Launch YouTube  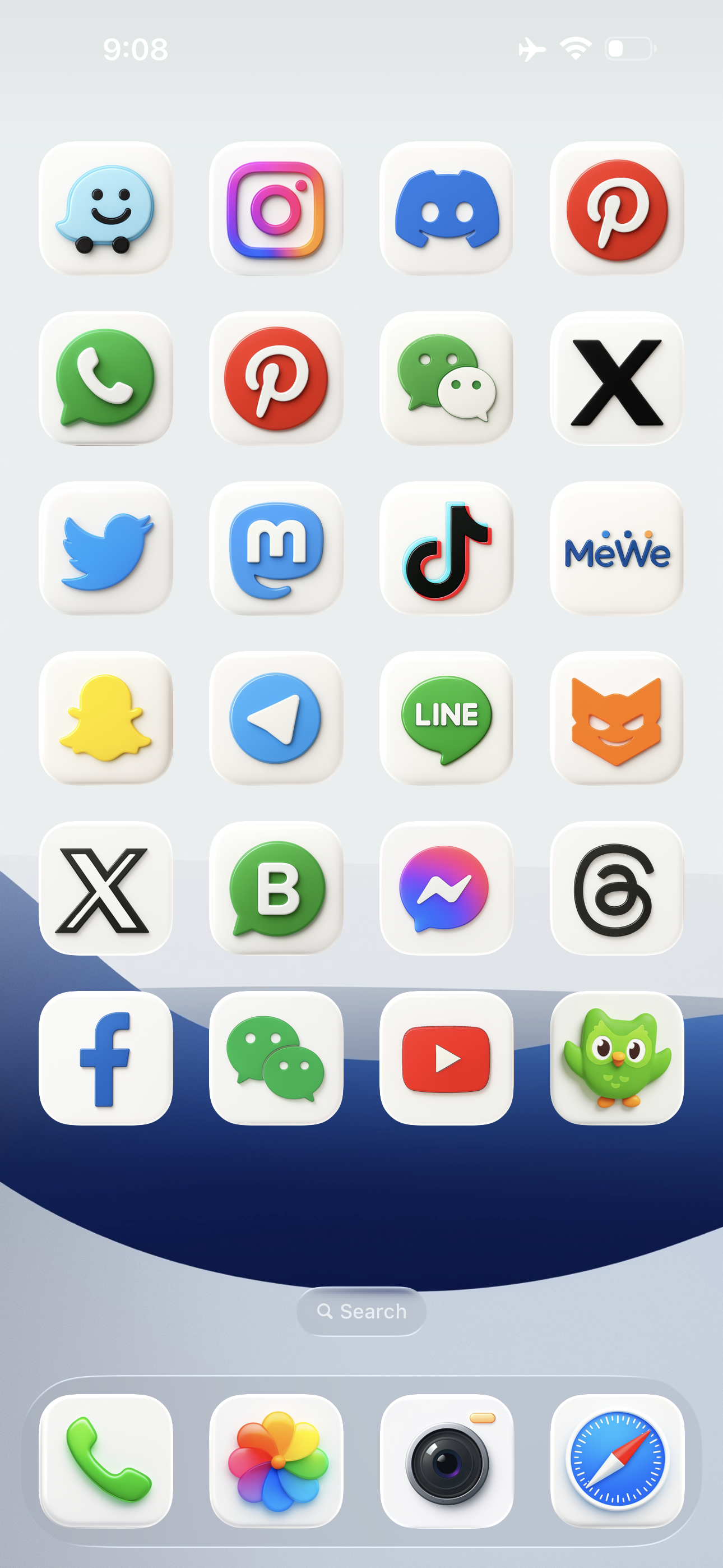[x=446, y=1058]
